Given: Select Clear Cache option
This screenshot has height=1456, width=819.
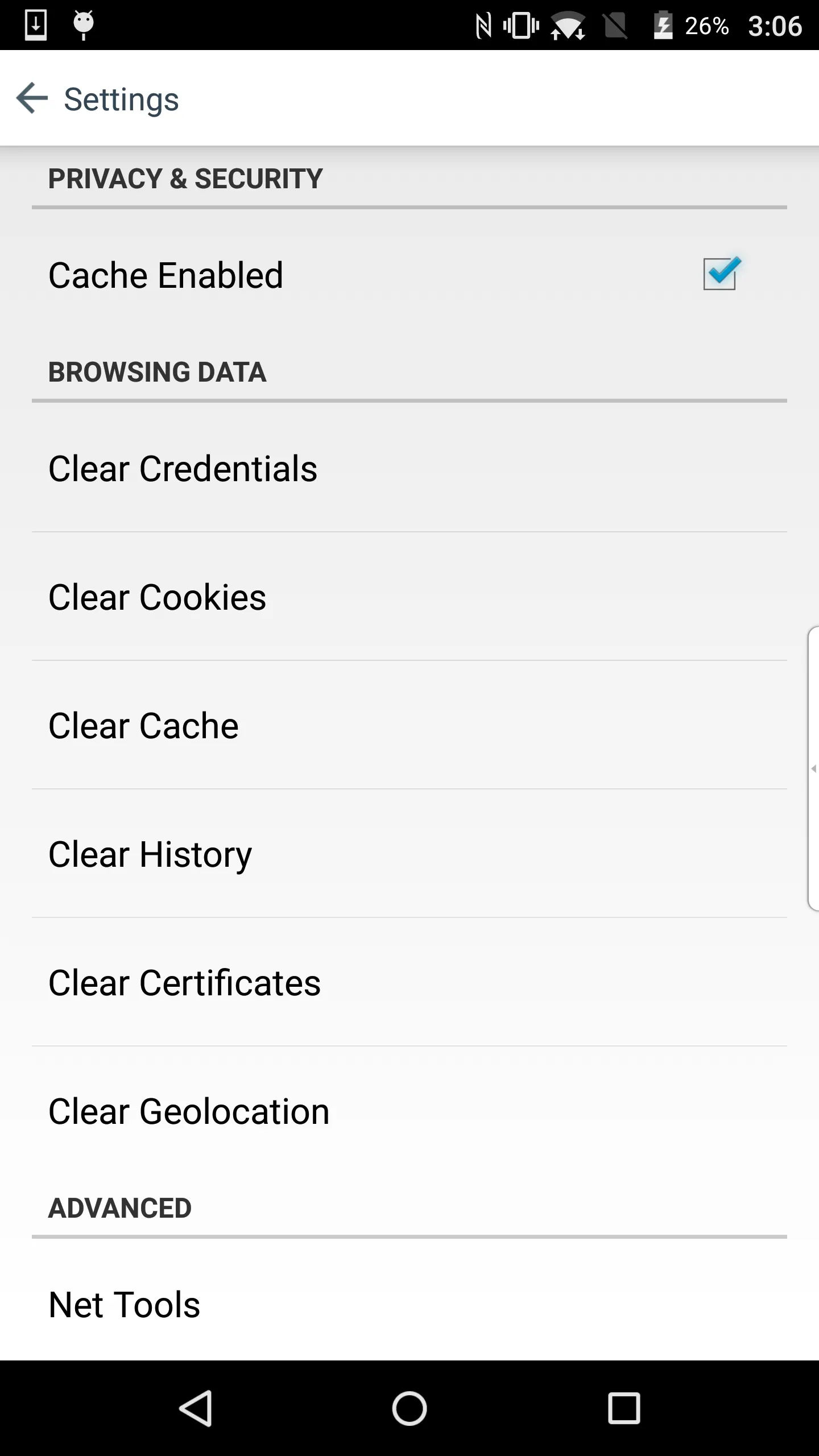Looking at the screenshot, I should [143, 725].
